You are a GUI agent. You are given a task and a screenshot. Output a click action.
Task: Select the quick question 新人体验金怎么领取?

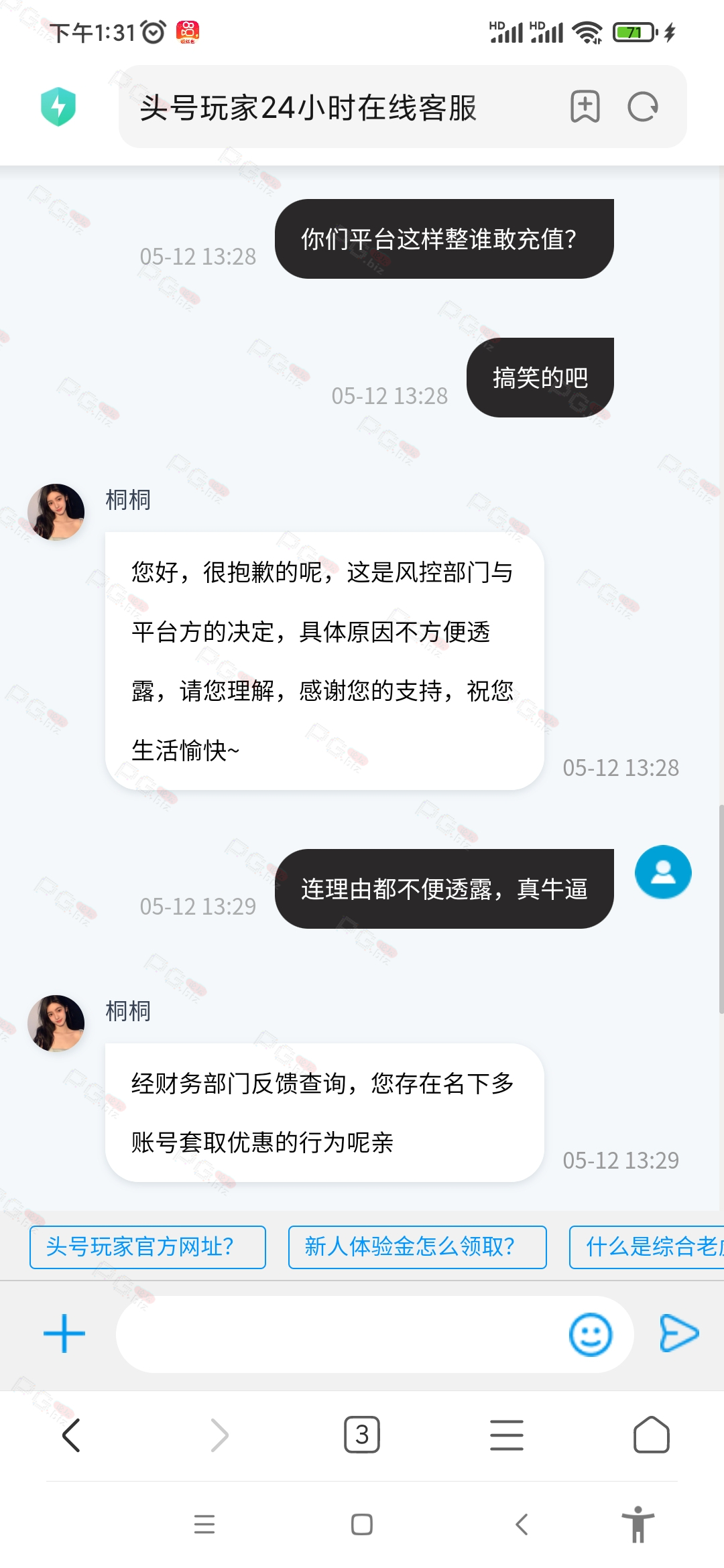417,1247
